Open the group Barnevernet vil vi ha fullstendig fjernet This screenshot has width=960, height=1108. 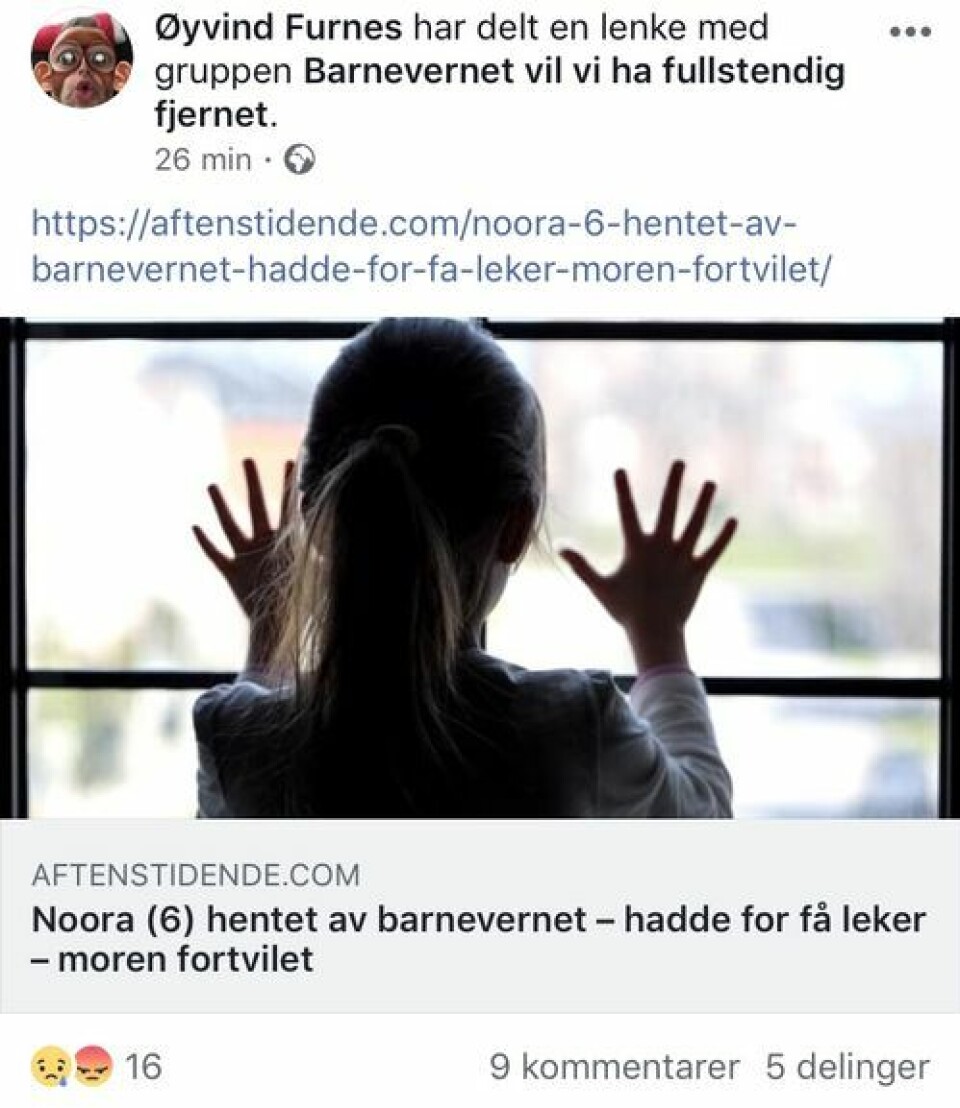coord(573,72)
